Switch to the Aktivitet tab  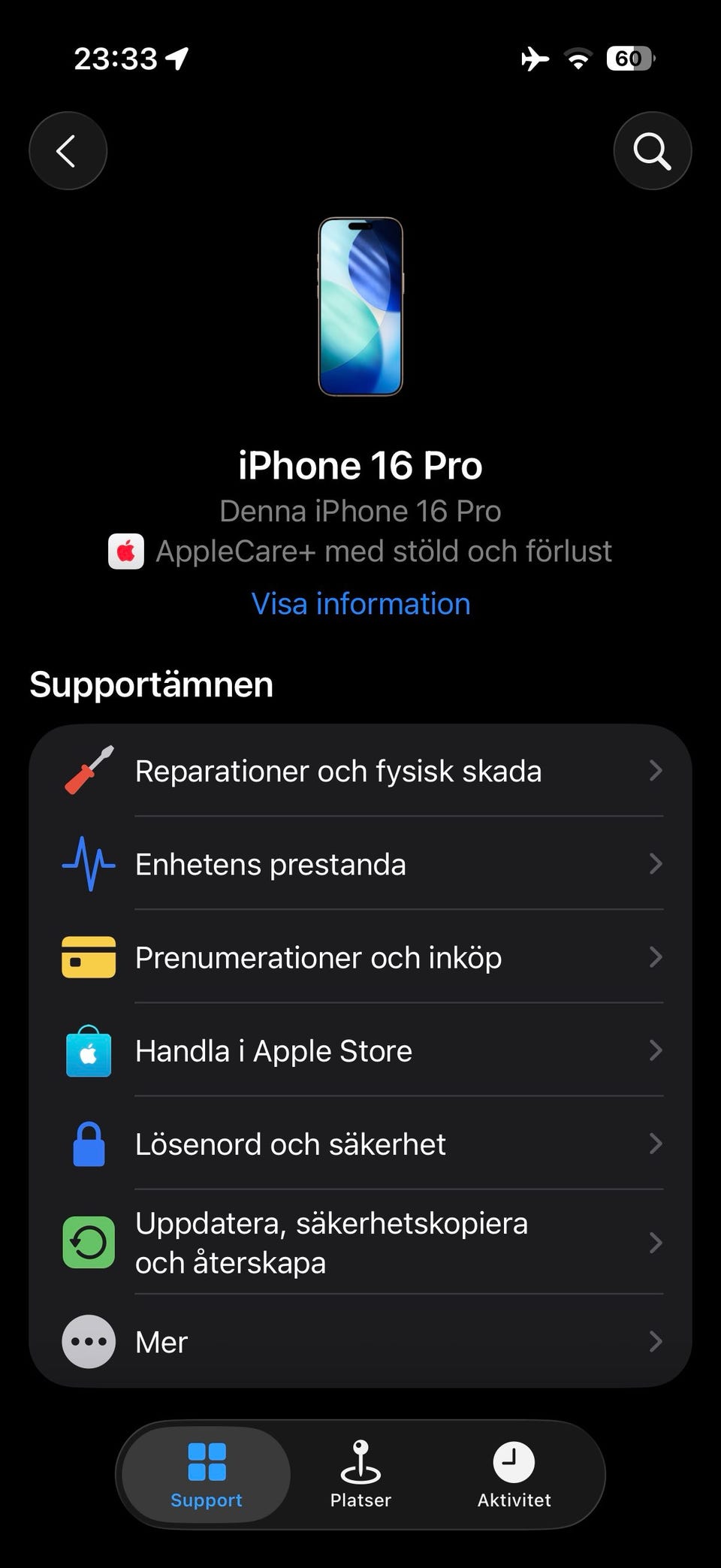514,1475
